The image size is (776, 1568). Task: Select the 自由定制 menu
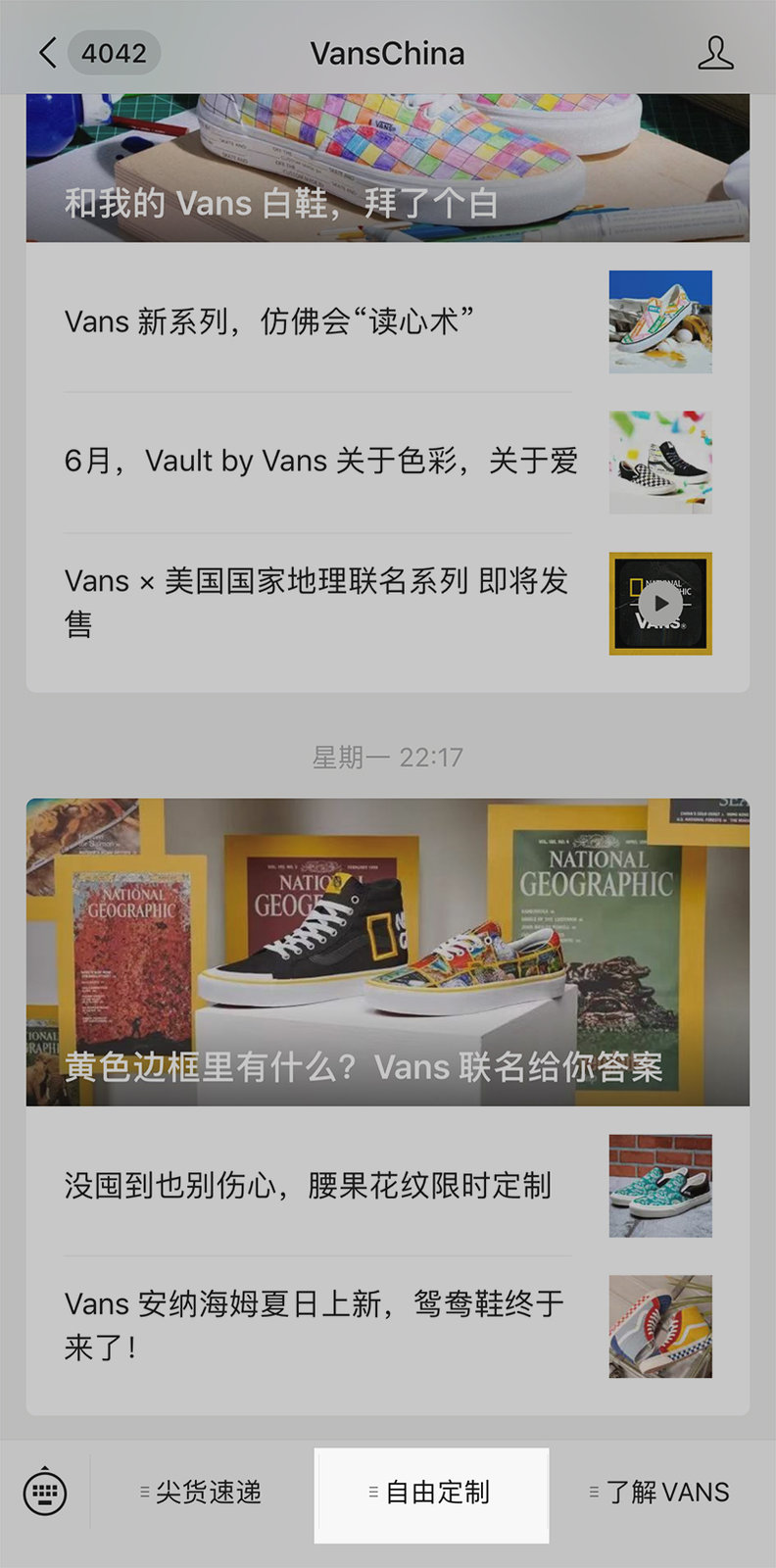point(431,1493)
